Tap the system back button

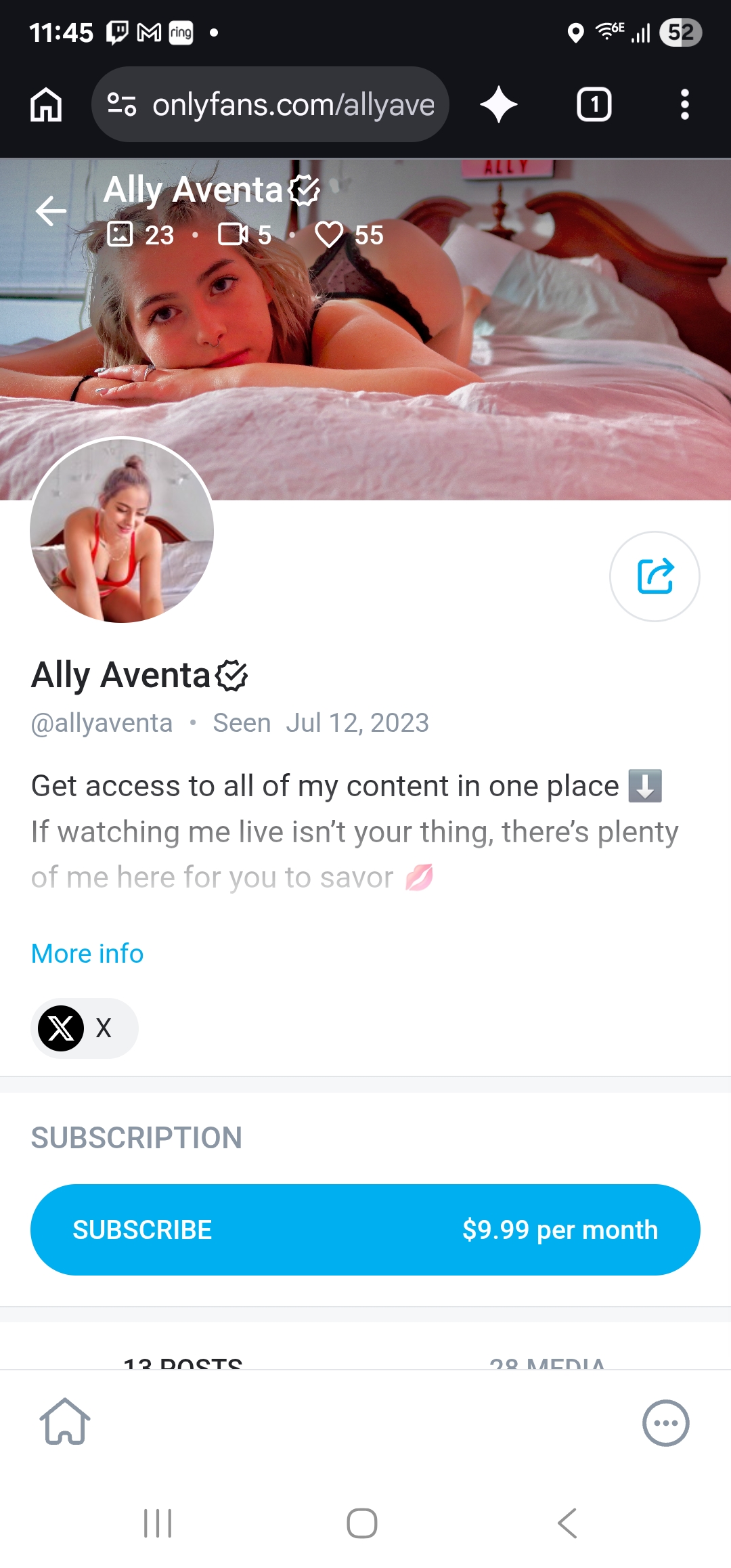pyautogui.click(x=567, y=1523)
